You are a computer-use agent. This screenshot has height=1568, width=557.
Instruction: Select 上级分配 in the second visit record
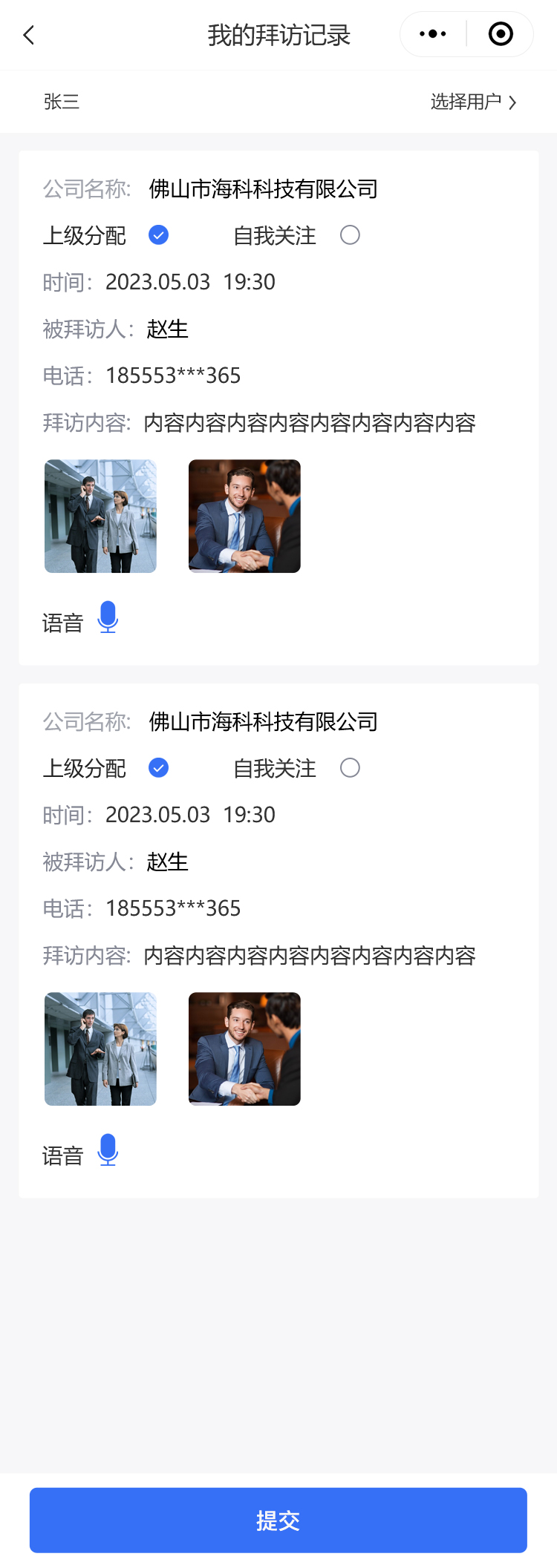[x=158, y=768]
